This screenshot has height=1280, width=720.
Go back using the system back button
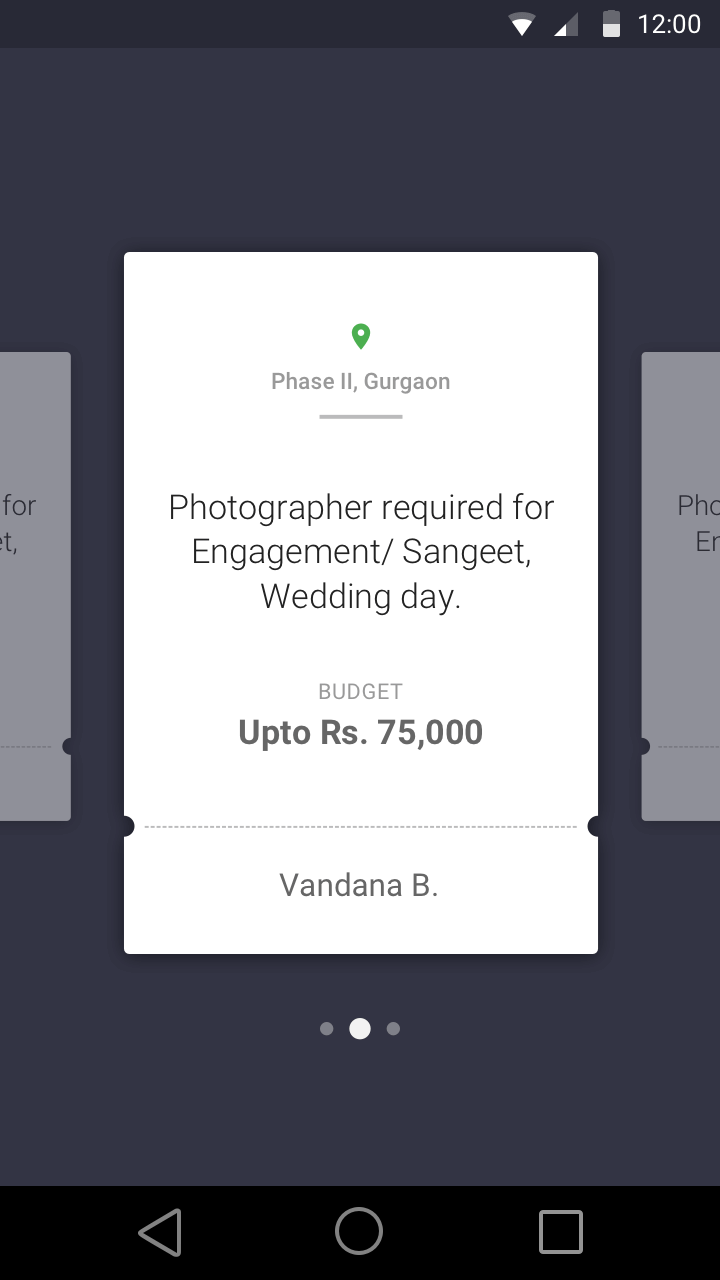click(160, 1232)
